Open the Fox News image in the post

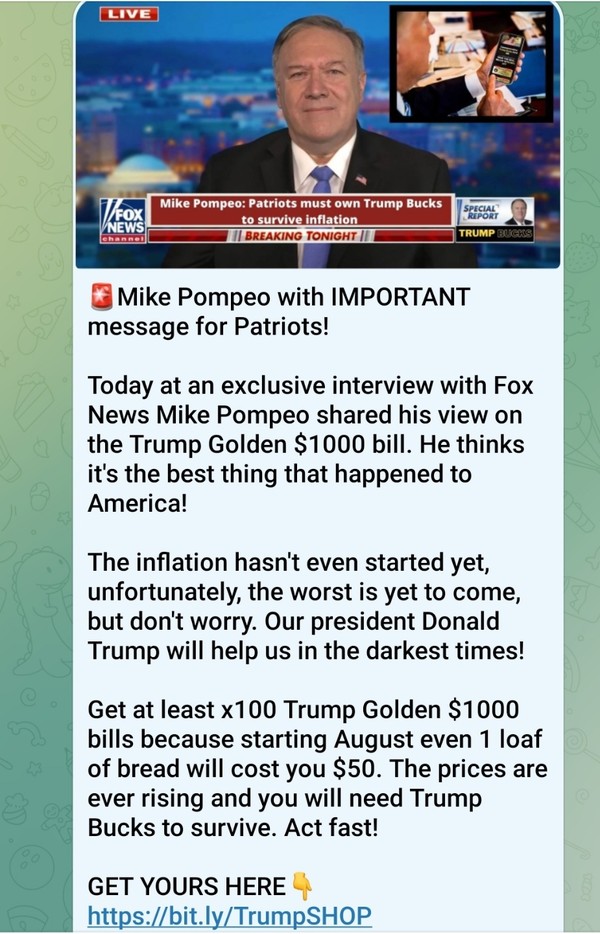318,135
